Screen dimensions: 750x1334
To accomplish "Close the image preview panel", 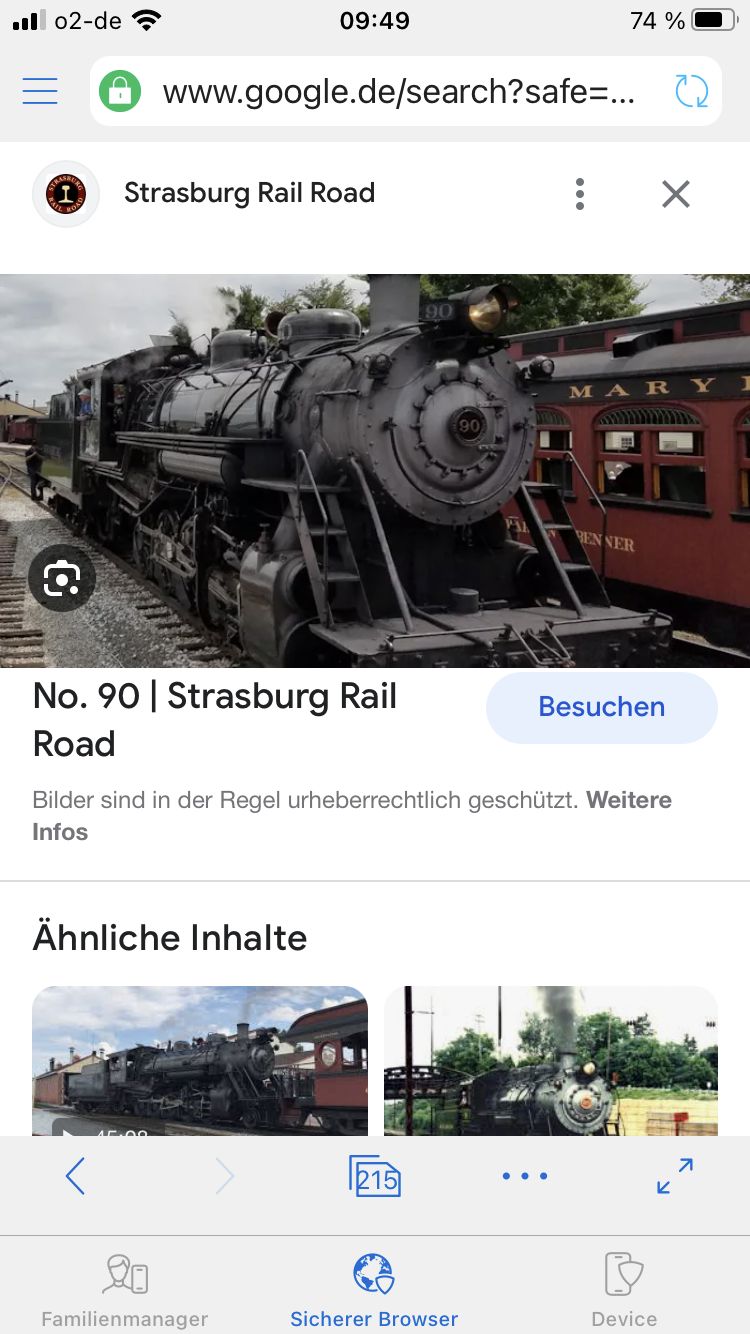I will point(676,194).
